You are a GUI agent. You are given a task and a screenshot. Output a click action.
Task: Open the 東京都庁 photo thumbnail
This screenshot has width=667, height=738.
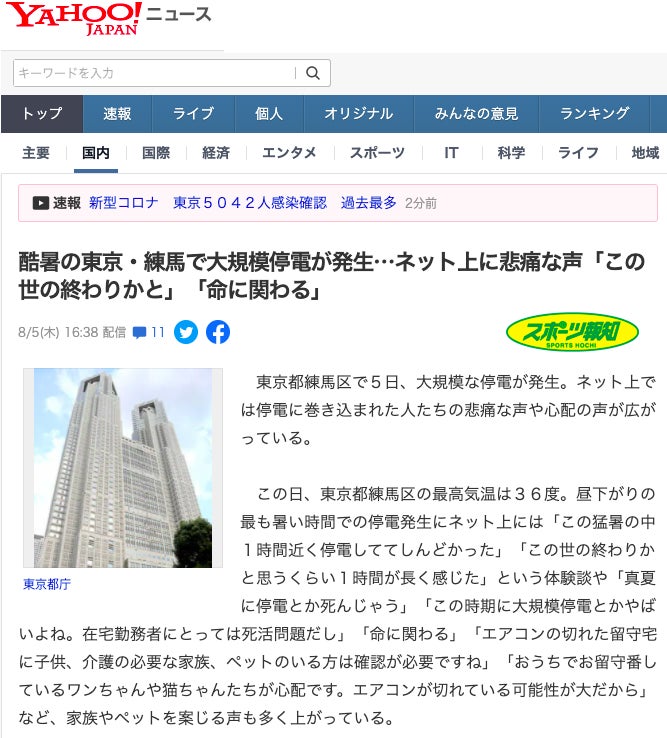point(123,468)
